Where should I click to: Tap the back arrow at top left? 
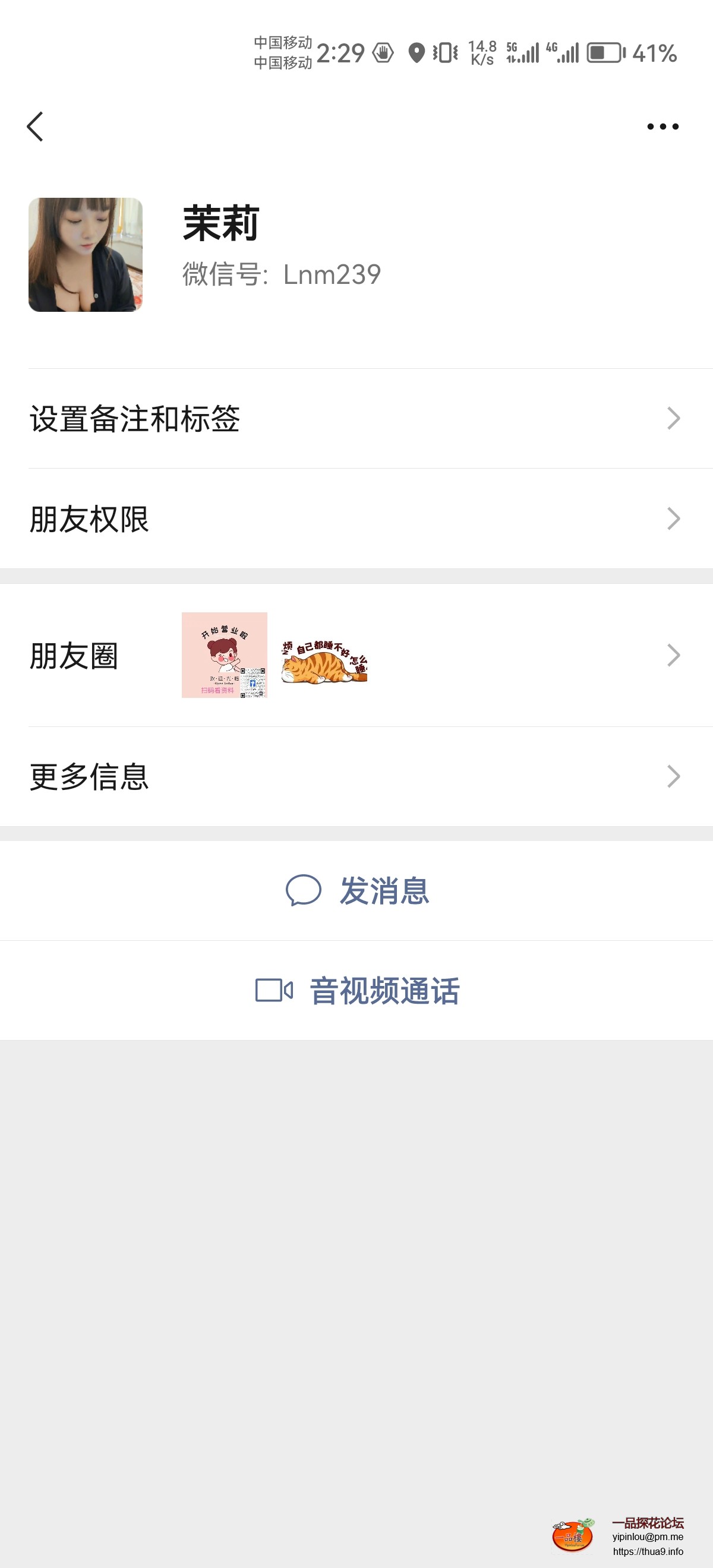pyautogui.click(x=35, y=127)
